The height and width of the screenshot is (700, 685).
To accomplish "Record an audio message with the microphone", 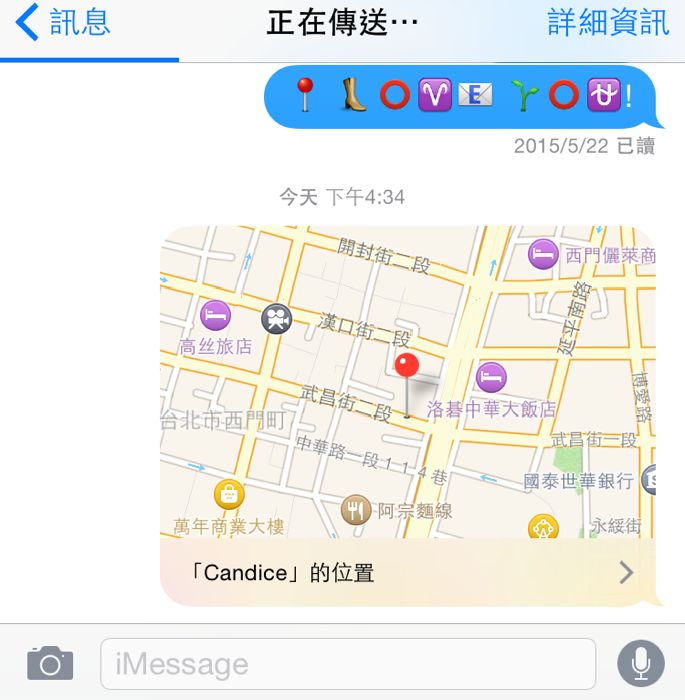I will pos(641,663).
